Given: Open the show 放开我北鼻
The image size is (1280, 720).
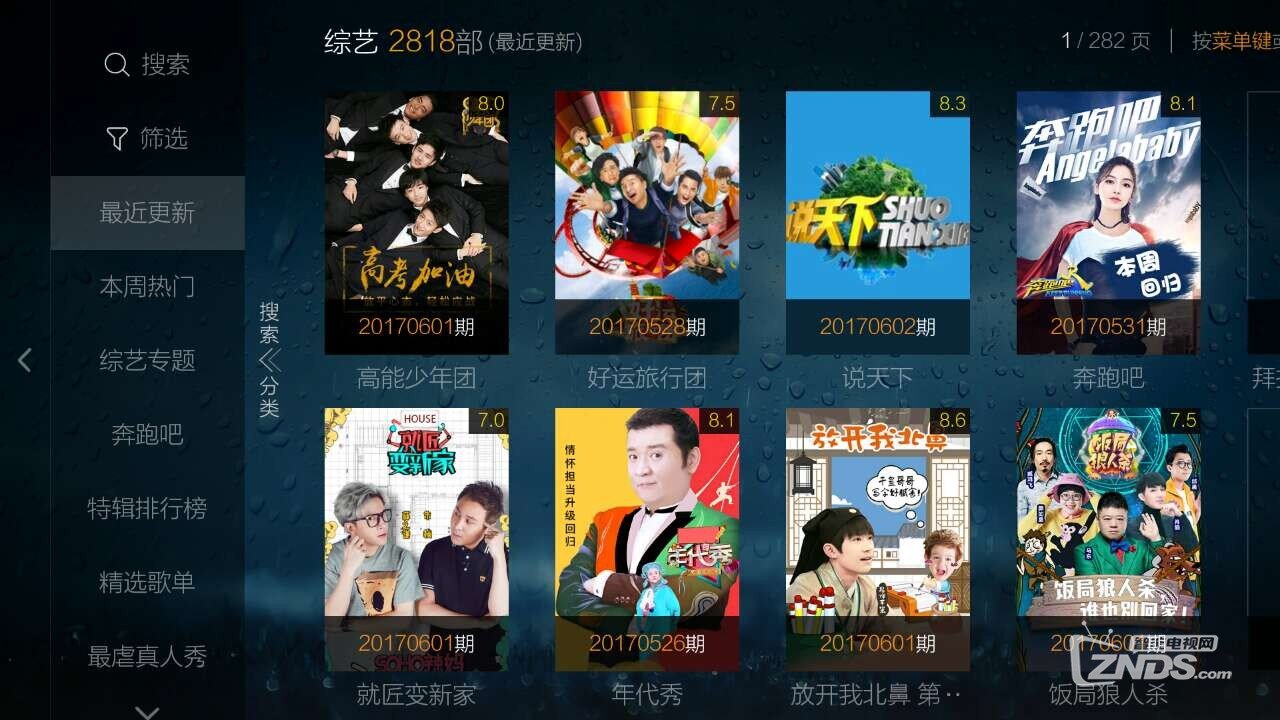Looking at the screenshot, I should point(877,538).
